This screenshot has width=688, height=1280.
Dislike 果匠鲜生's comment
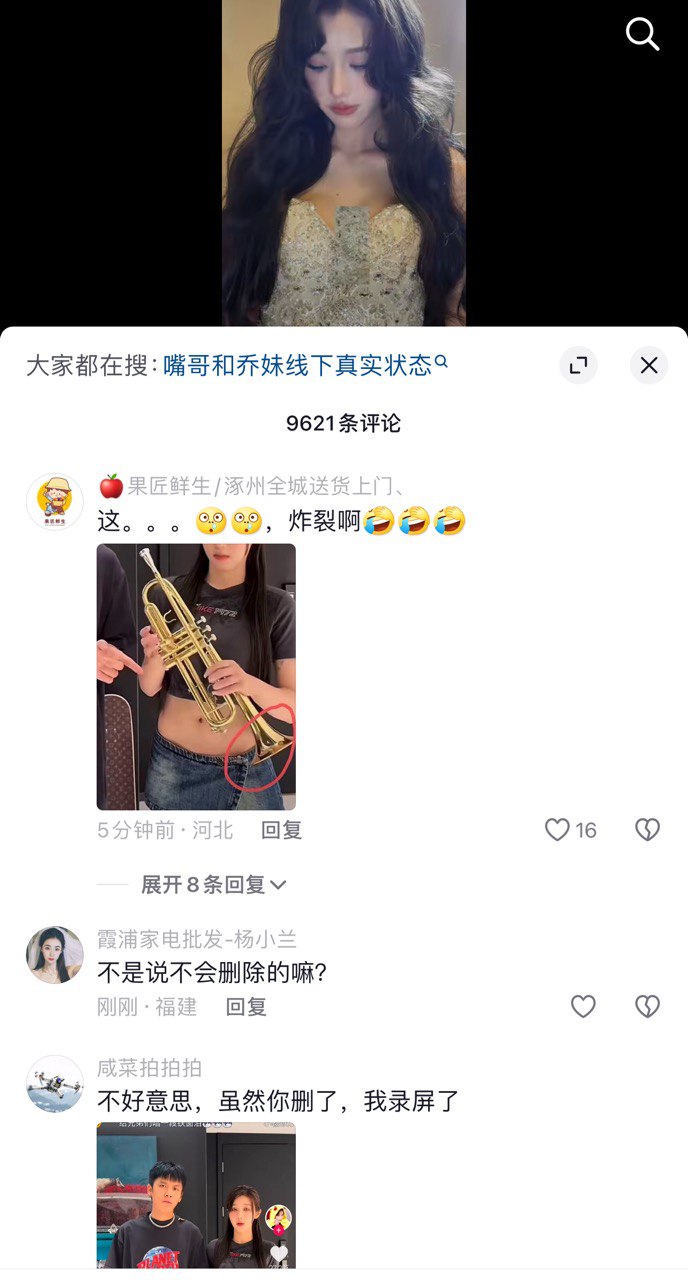point(648,830)
